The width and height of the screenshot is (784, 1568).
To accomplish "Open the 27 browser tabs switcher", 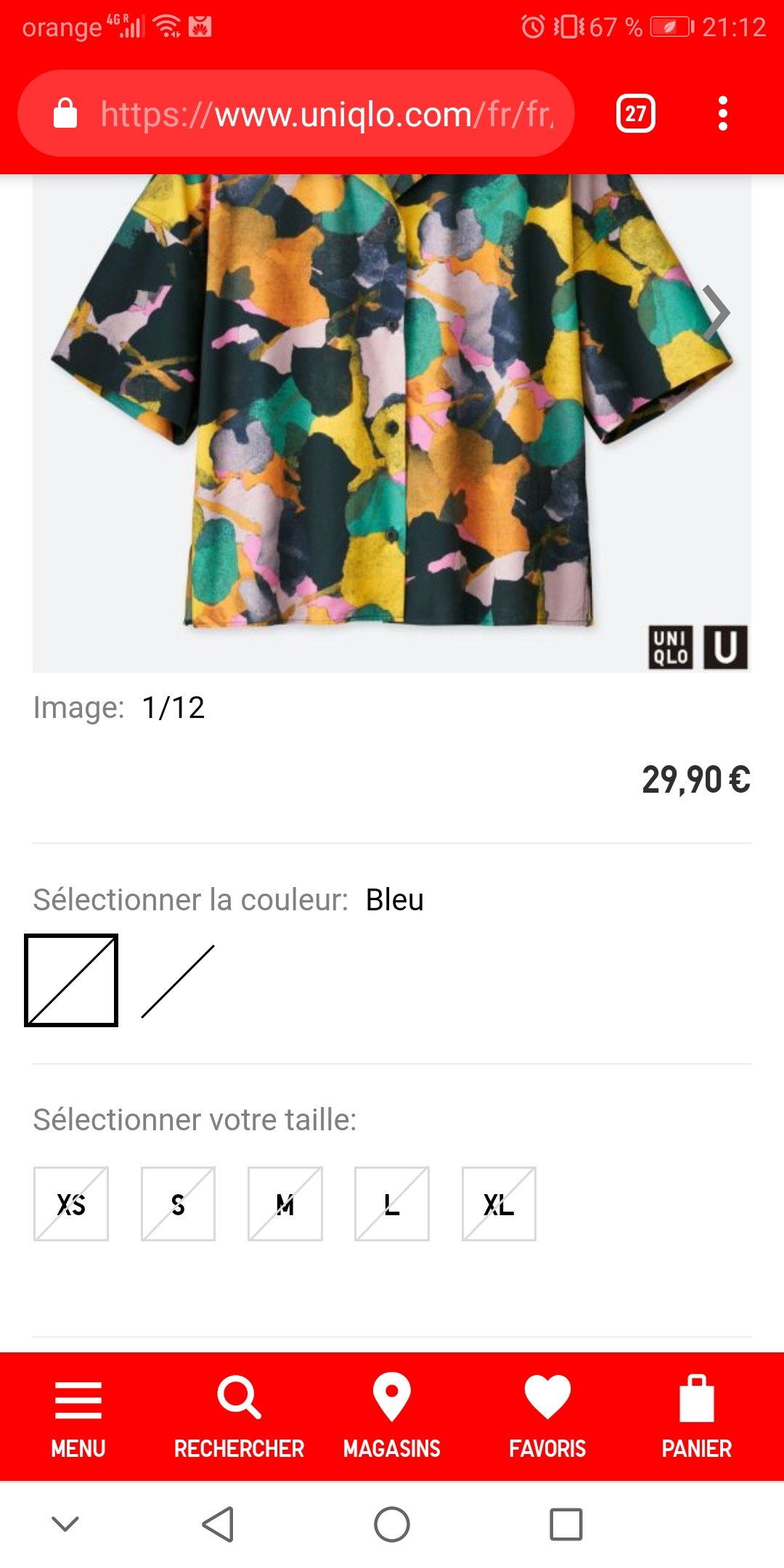I will (636, 113).
